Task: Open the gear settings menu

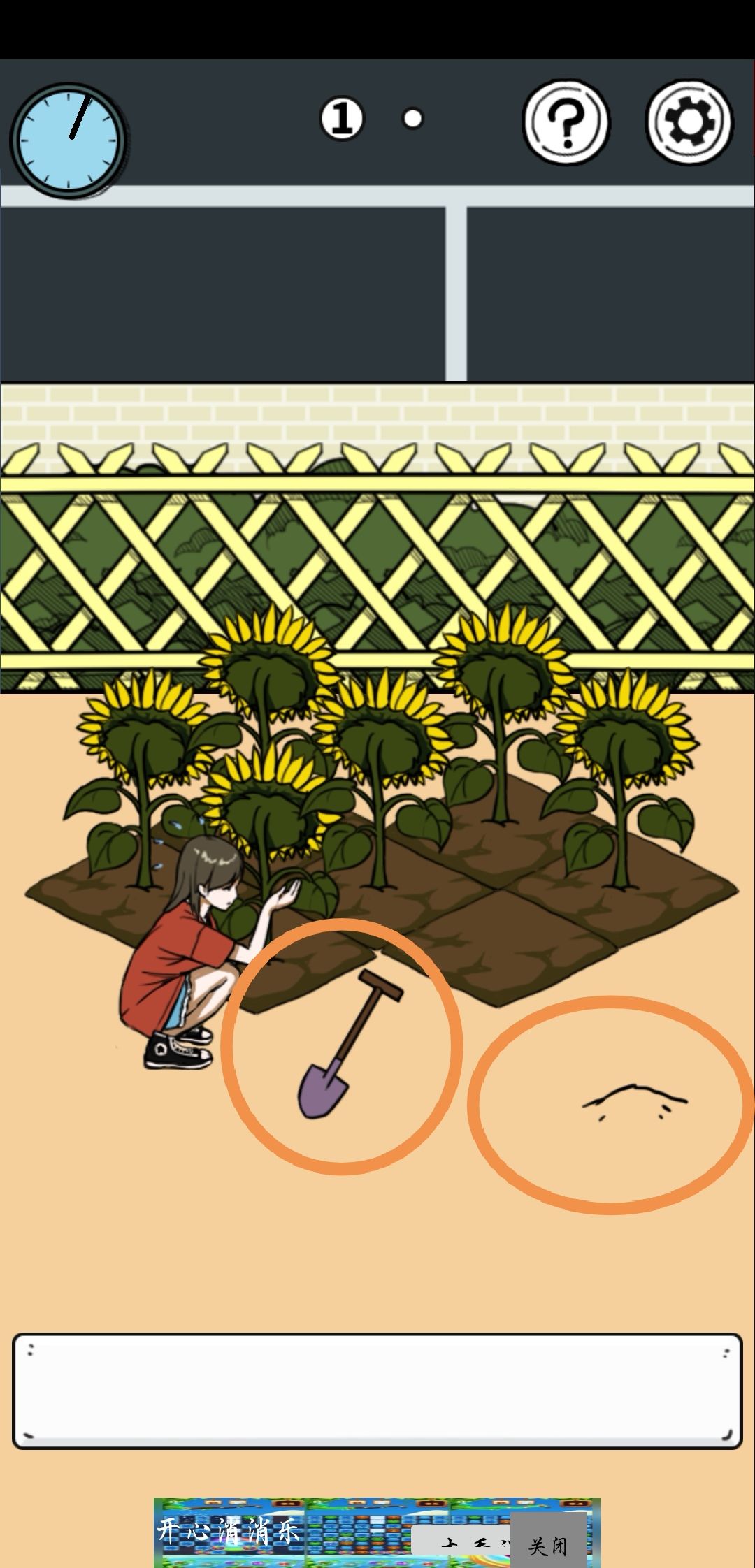Action: coord(689,122)
